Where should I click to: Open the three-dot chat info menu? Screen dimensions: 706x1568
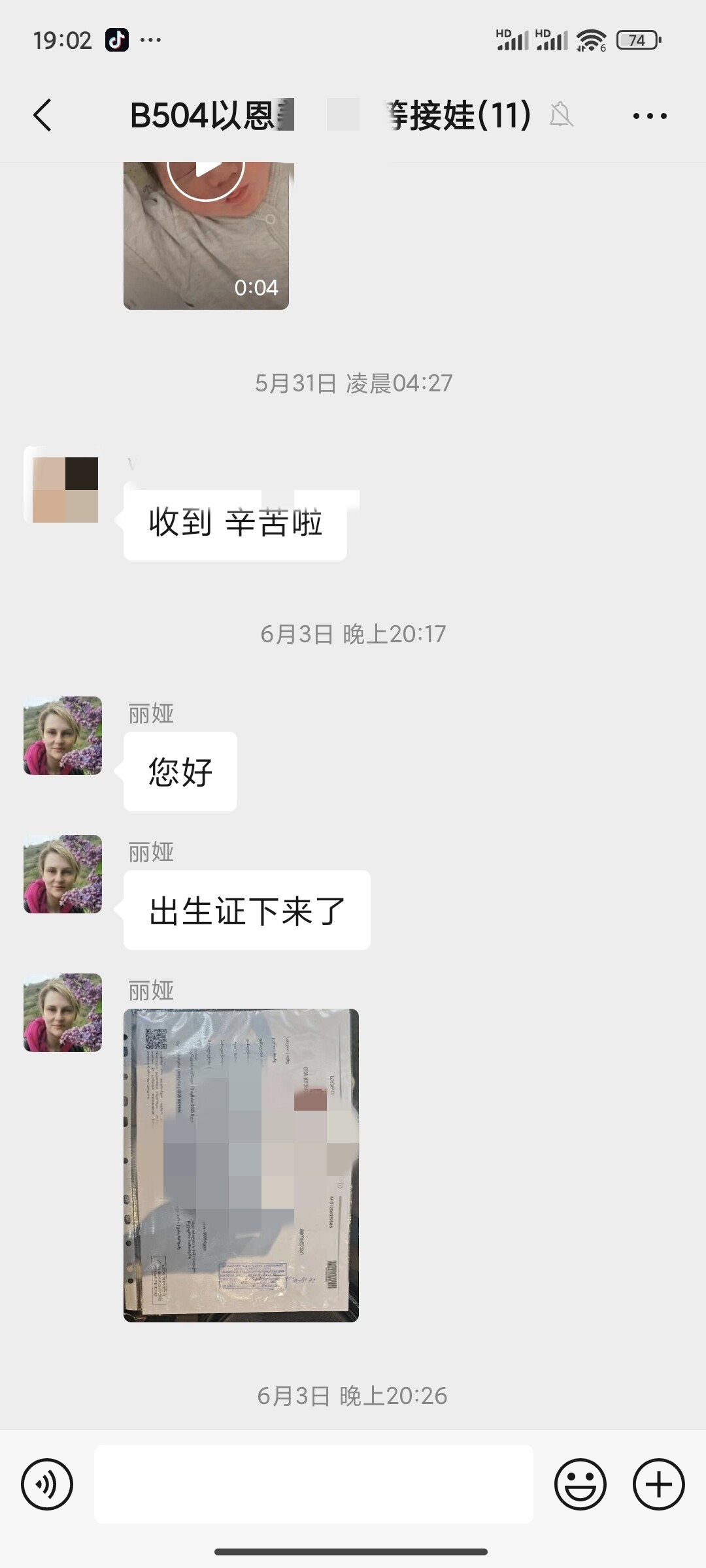click(x=650, y=116)
